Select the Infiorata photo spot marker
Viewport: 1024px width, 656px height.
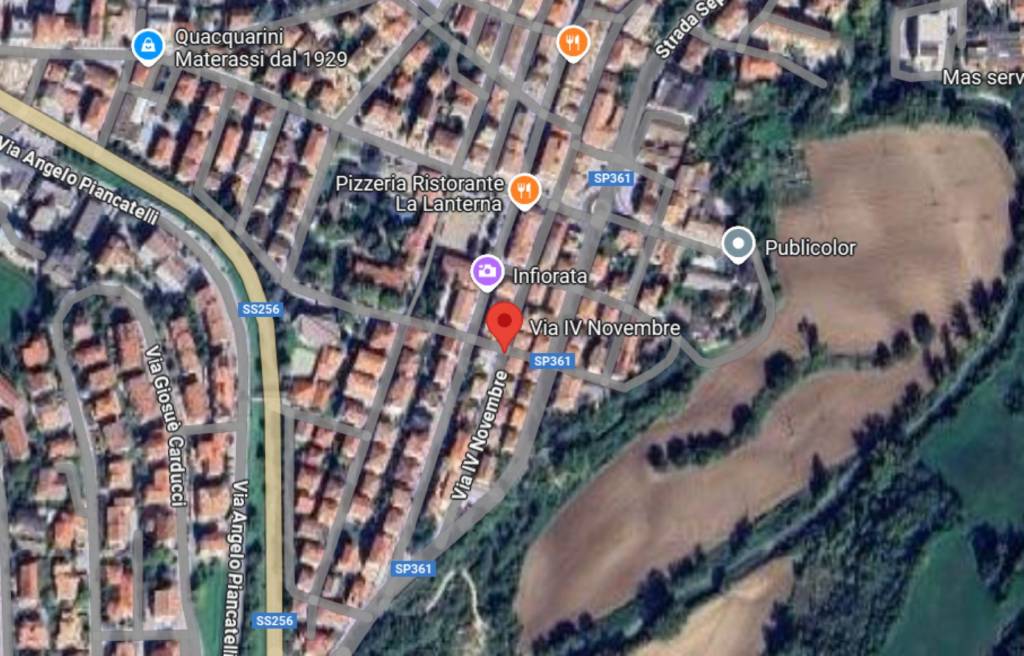[x=487, y=270]
